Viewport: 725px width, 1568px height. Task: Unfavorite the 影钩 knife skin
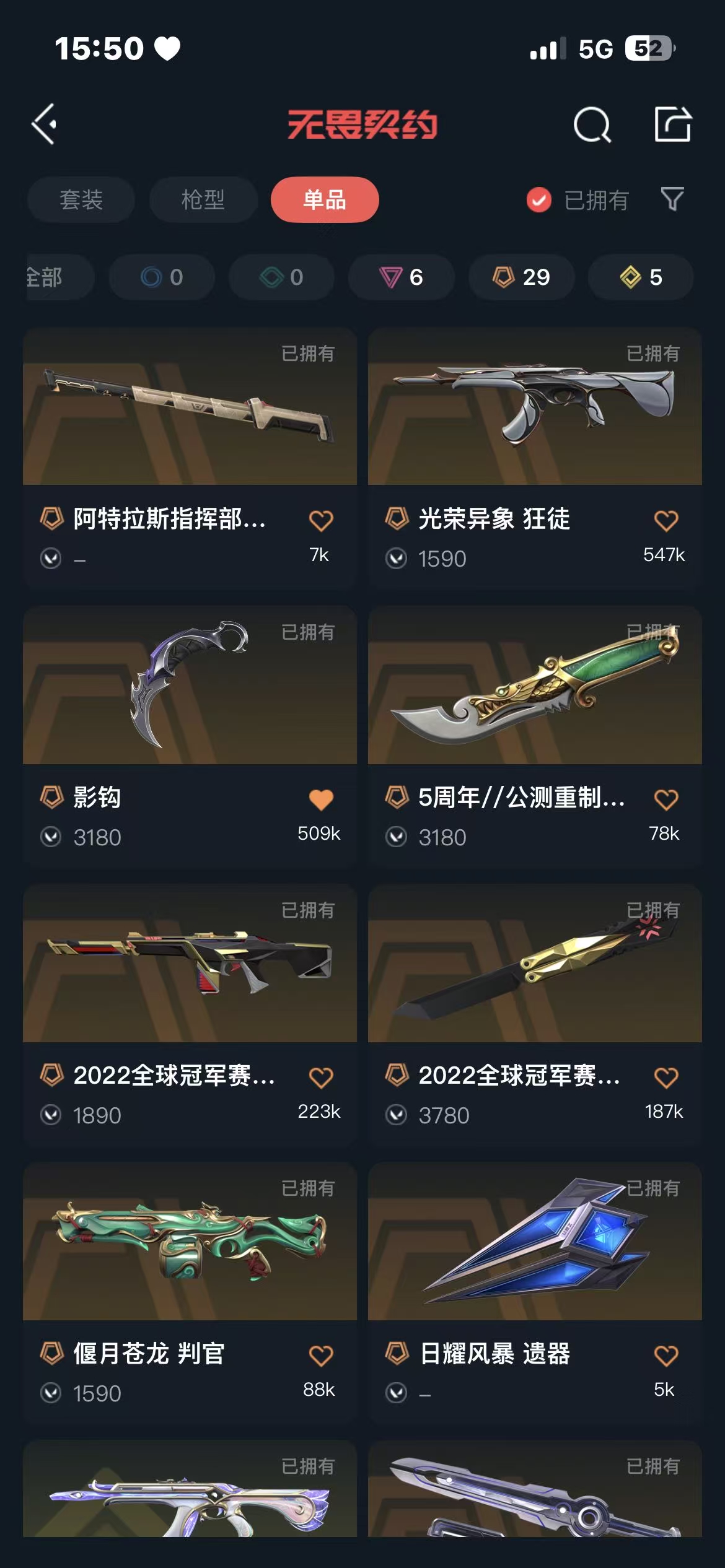pos(321,799)
